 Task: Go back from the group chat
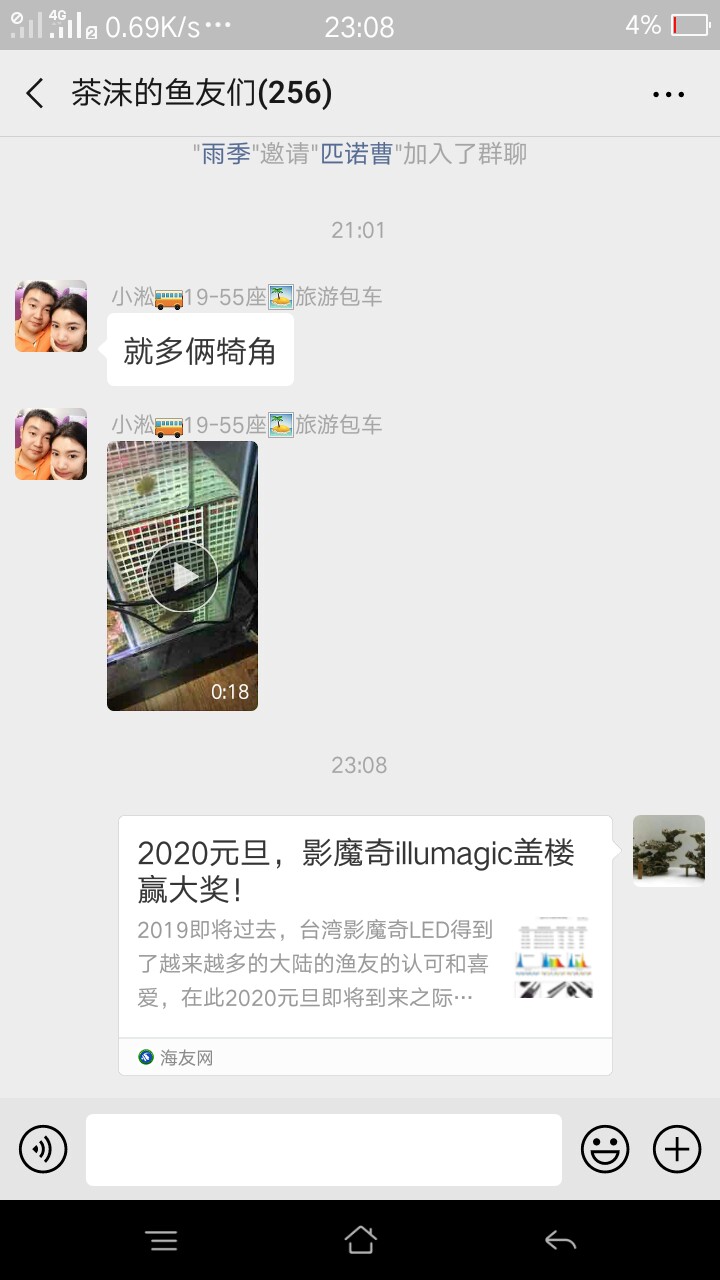(x=35, y=94)
